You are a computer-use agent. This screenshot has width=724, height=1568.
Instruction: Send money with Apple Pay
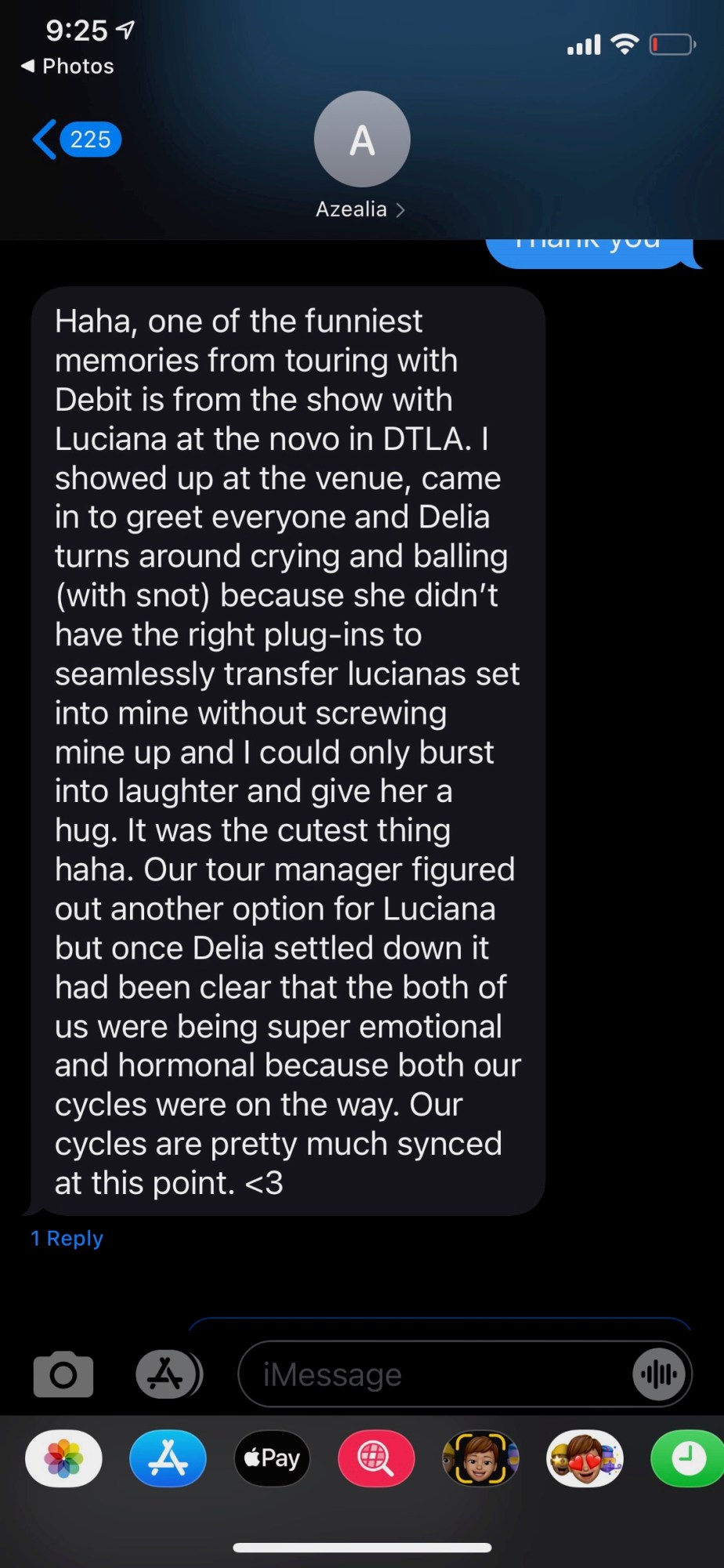click(x=272, y=1458)
